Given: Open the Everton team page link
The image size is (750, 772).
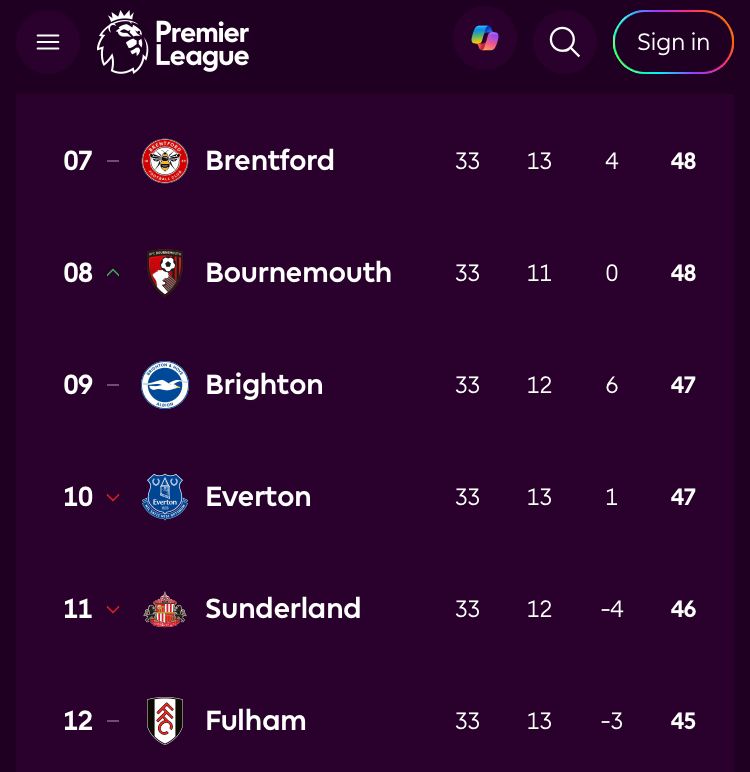Looking at the screenshot, I should tap(258, 497).
